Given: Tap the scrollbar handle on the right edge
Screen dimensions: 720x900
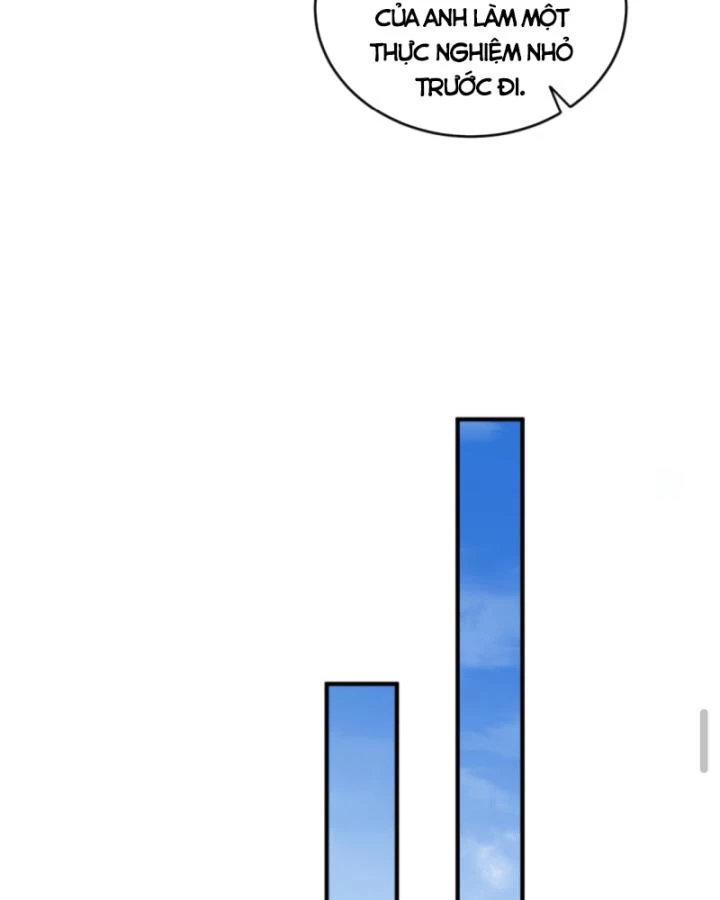Looking at the screenshot, I should [704, 741].
